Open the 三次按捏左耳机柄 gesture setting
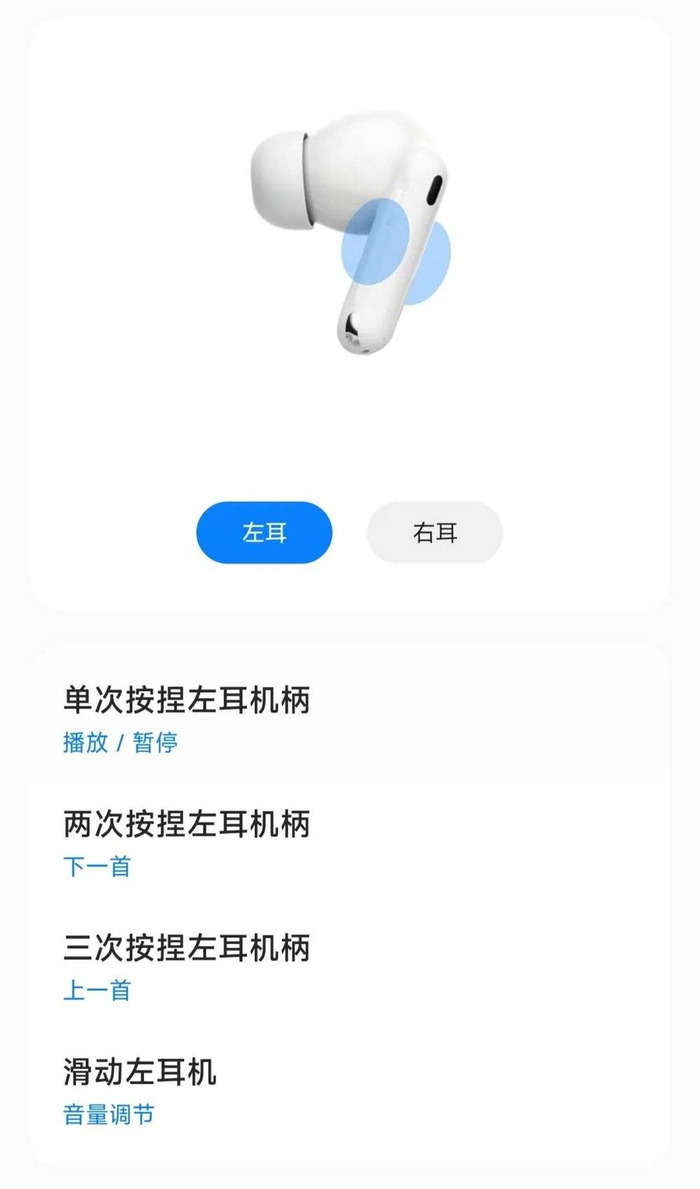700x1189 pixels. (x=350, y=968)
